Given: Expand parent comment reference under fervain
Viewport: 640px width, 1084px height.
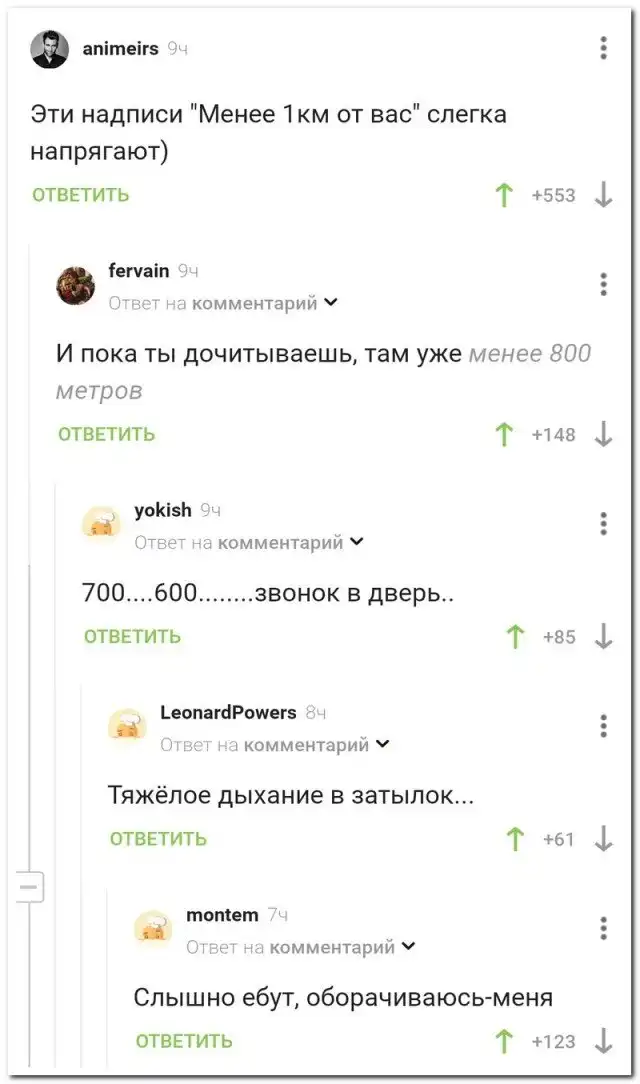Looking at the screenshot, I should pyautogui.click(x=331, y=303).
